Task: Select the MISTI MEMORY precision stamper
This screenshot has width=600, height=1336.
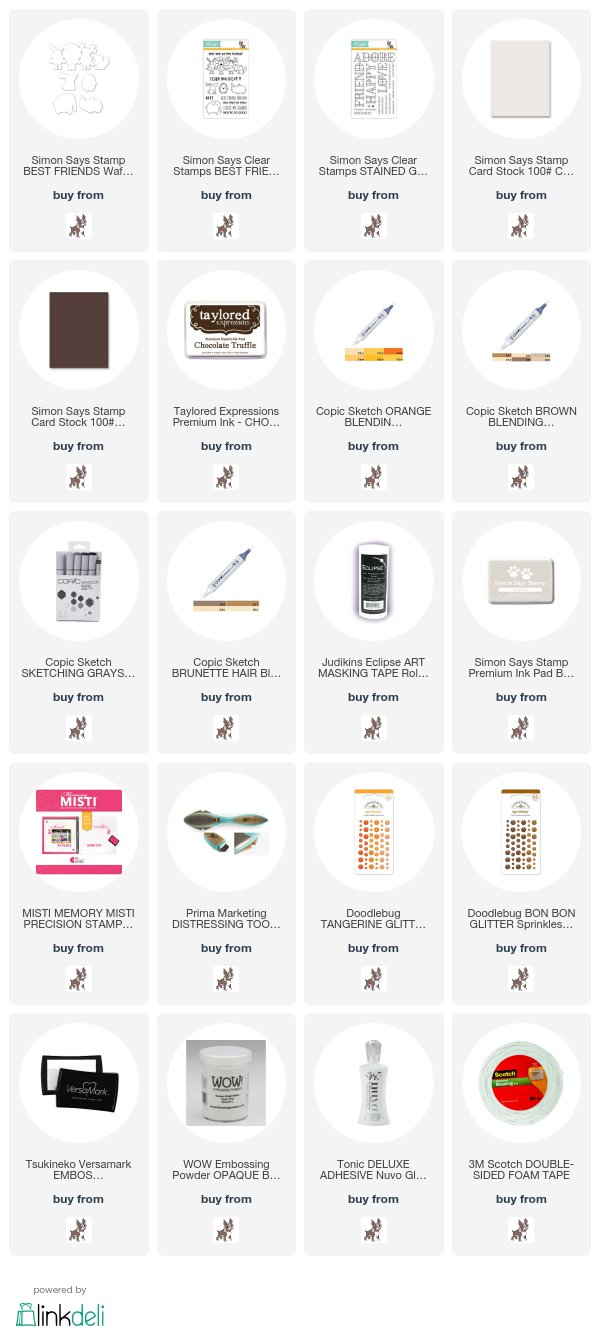Action: pos(78,919)
